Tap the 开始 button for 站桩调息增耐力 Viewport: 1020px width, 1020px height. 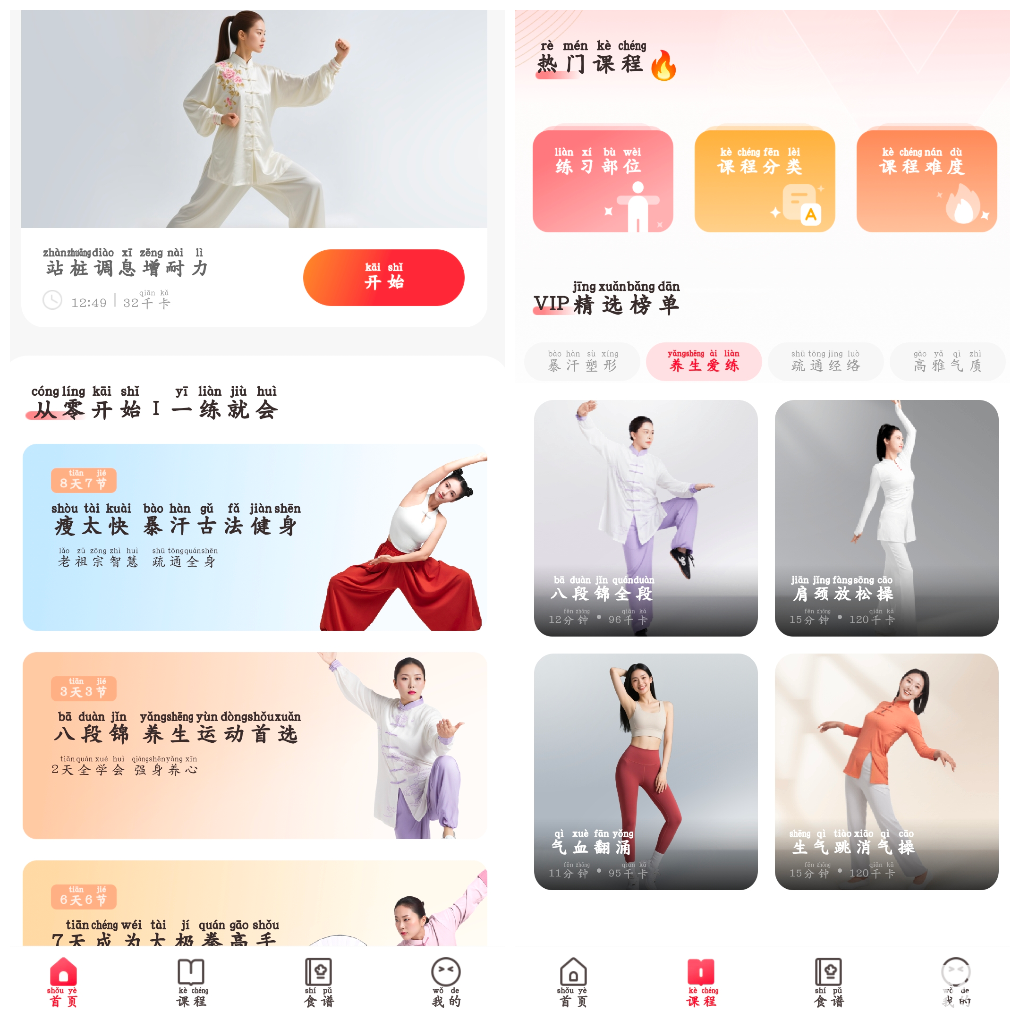click(383, 277)
